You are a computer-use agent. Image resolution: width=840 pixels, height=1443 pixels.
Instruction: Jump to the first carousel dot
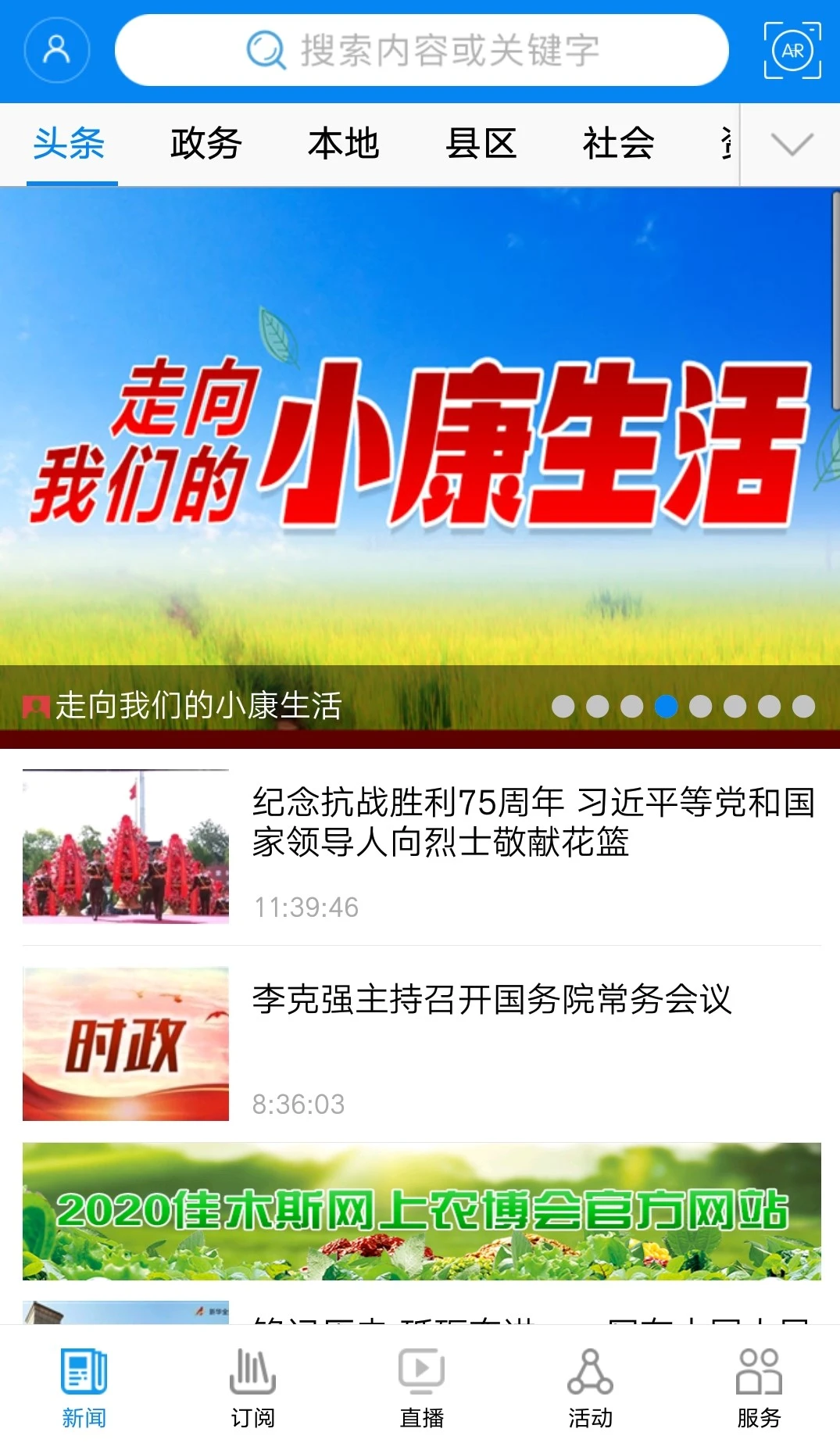pyautogui.click(x=564, y=706)
